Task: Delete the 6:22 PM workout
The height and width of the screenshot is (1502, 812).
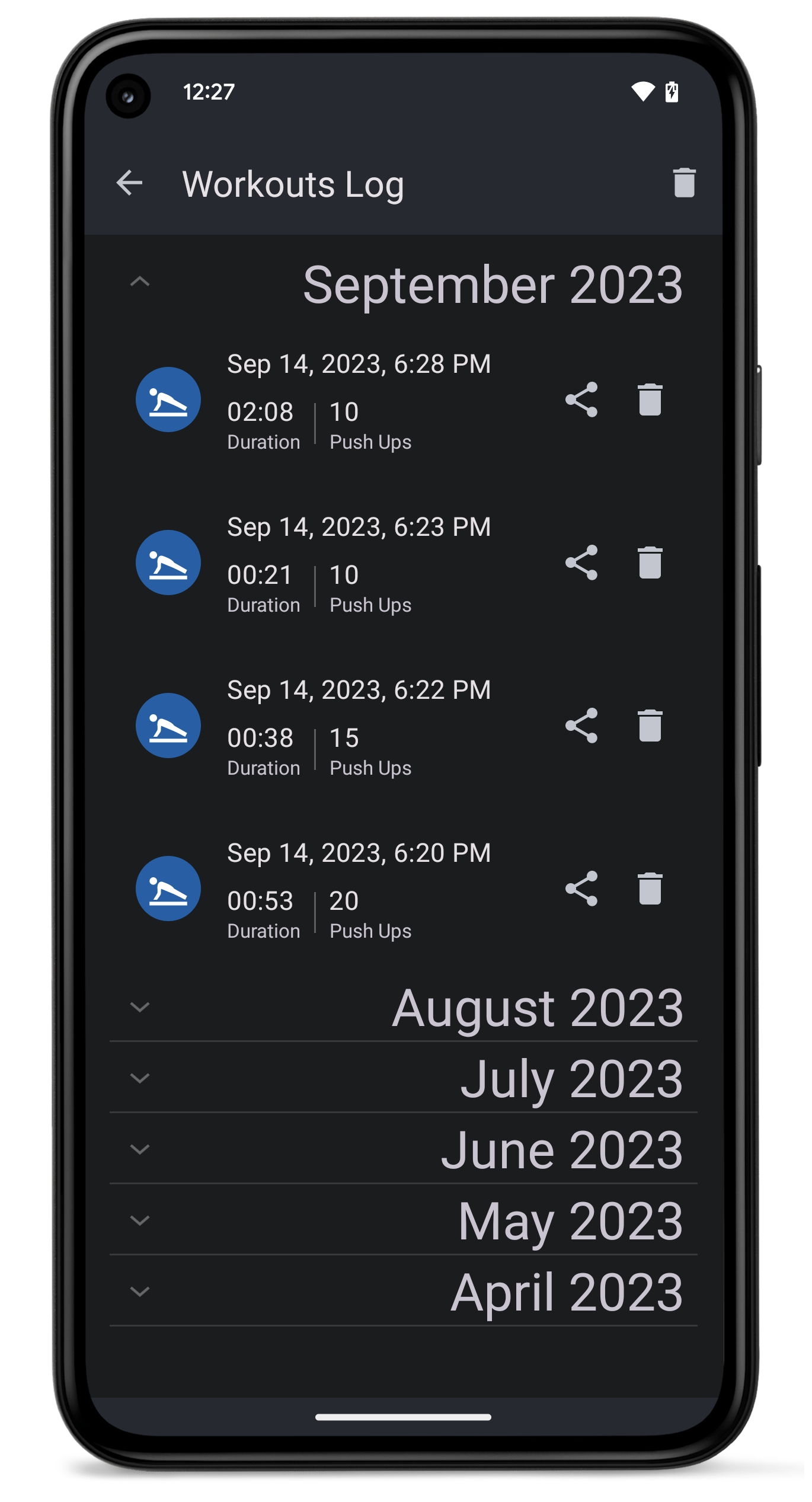Action: click(650, 726)
